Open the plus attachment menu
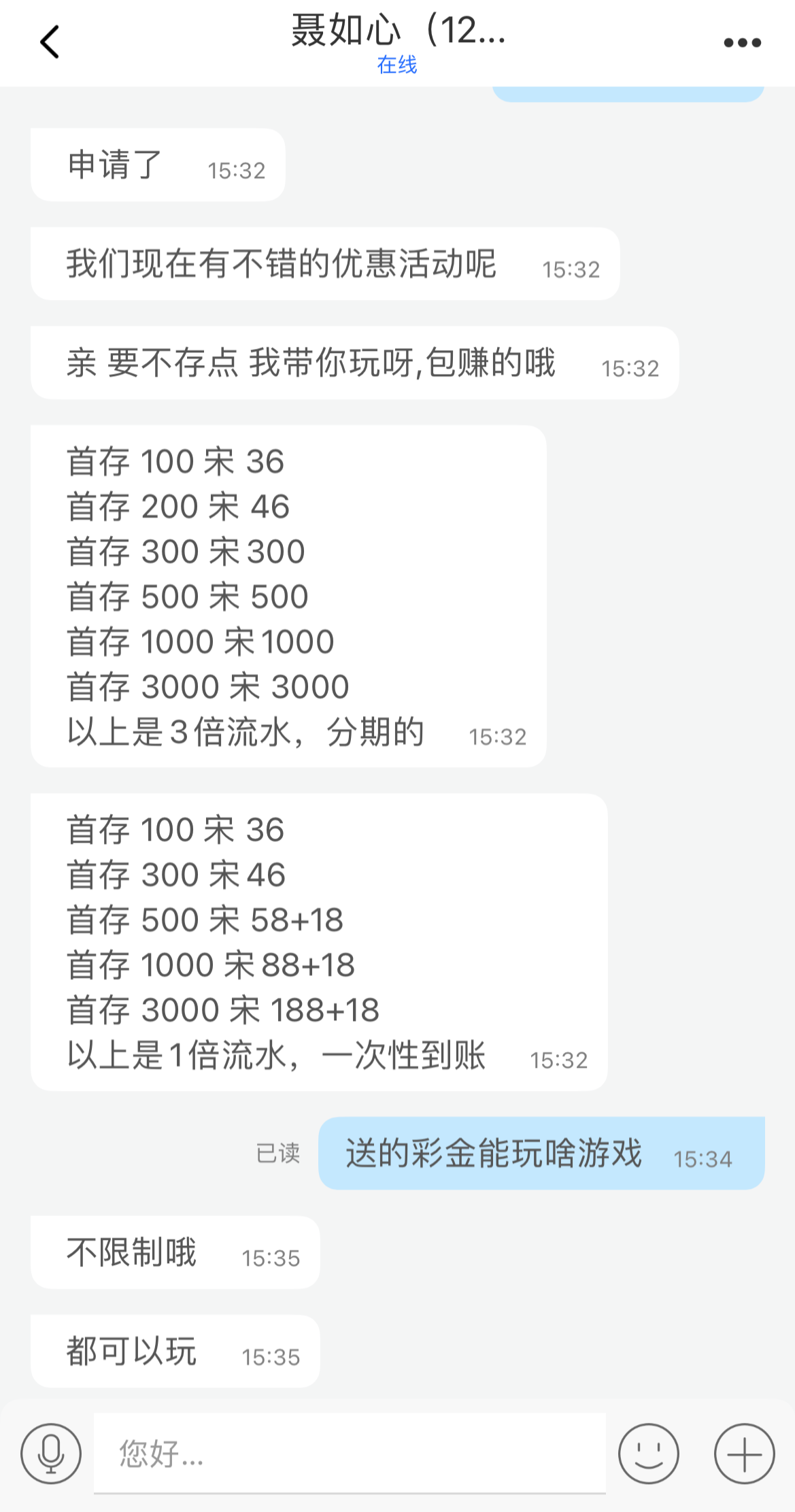This screenshot has width=795, height=1512. (744, 1454)
